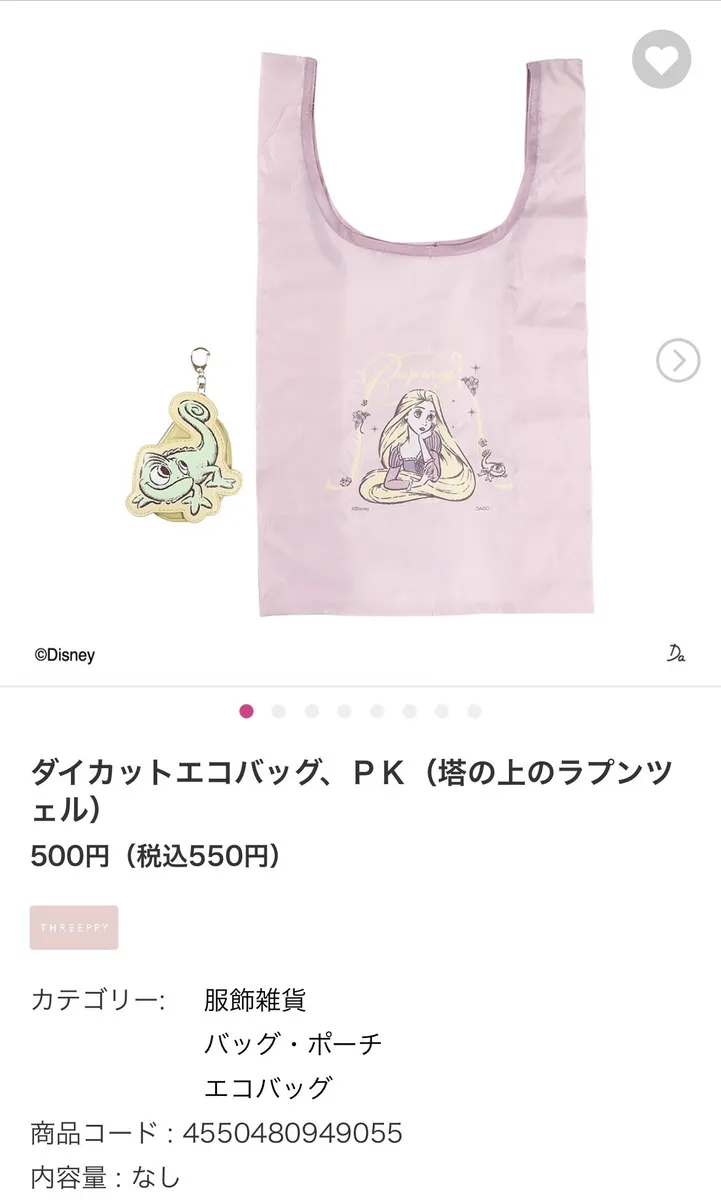This screenshot has width=721, height=1200.
Task: Jump to the second image dot
Action: pyautogui.click(x=279, y=711)
